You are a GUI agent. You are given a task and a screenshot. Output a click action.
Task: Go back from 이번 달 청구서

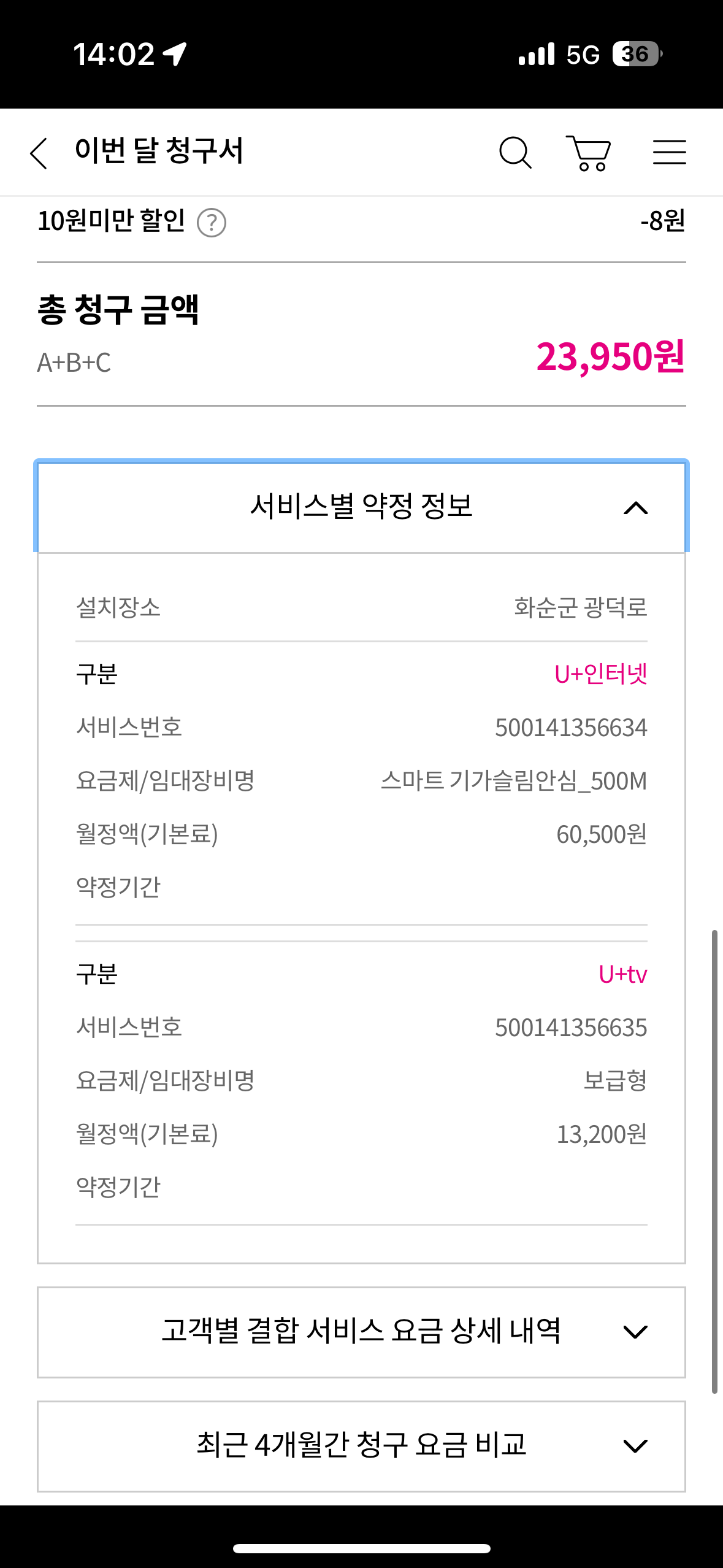(39, 153)
